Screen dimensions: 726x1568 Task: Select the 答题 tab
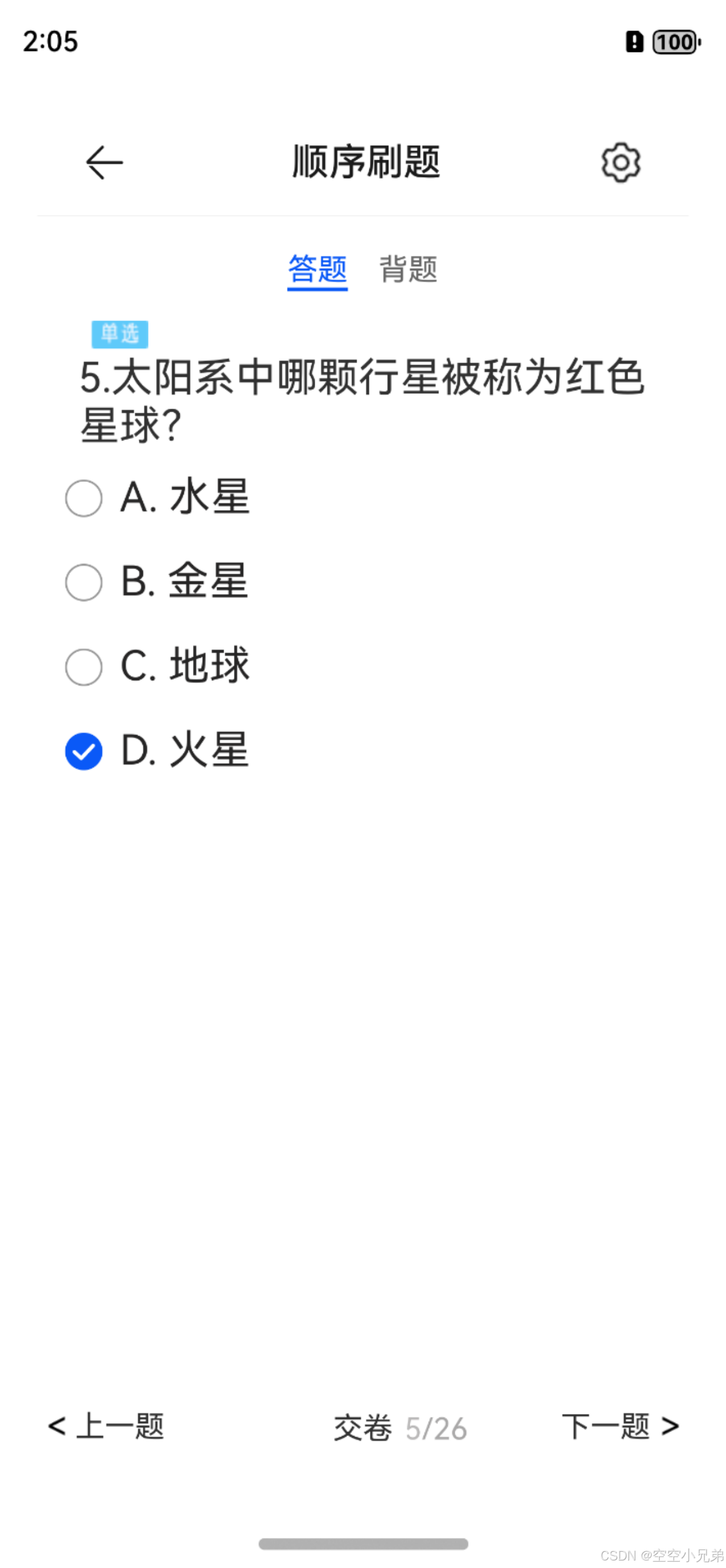[x=317, y=269]
